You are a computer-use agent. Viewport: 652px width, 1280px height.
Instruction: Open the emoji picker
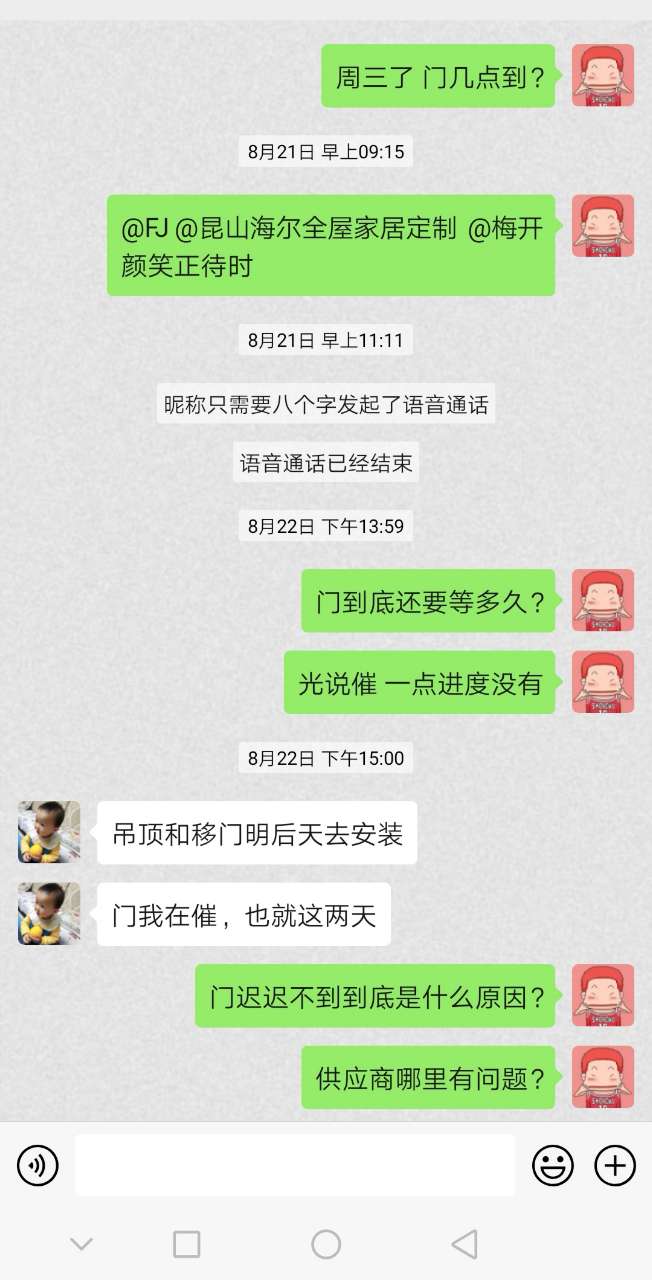click(x=552, y=1165)
